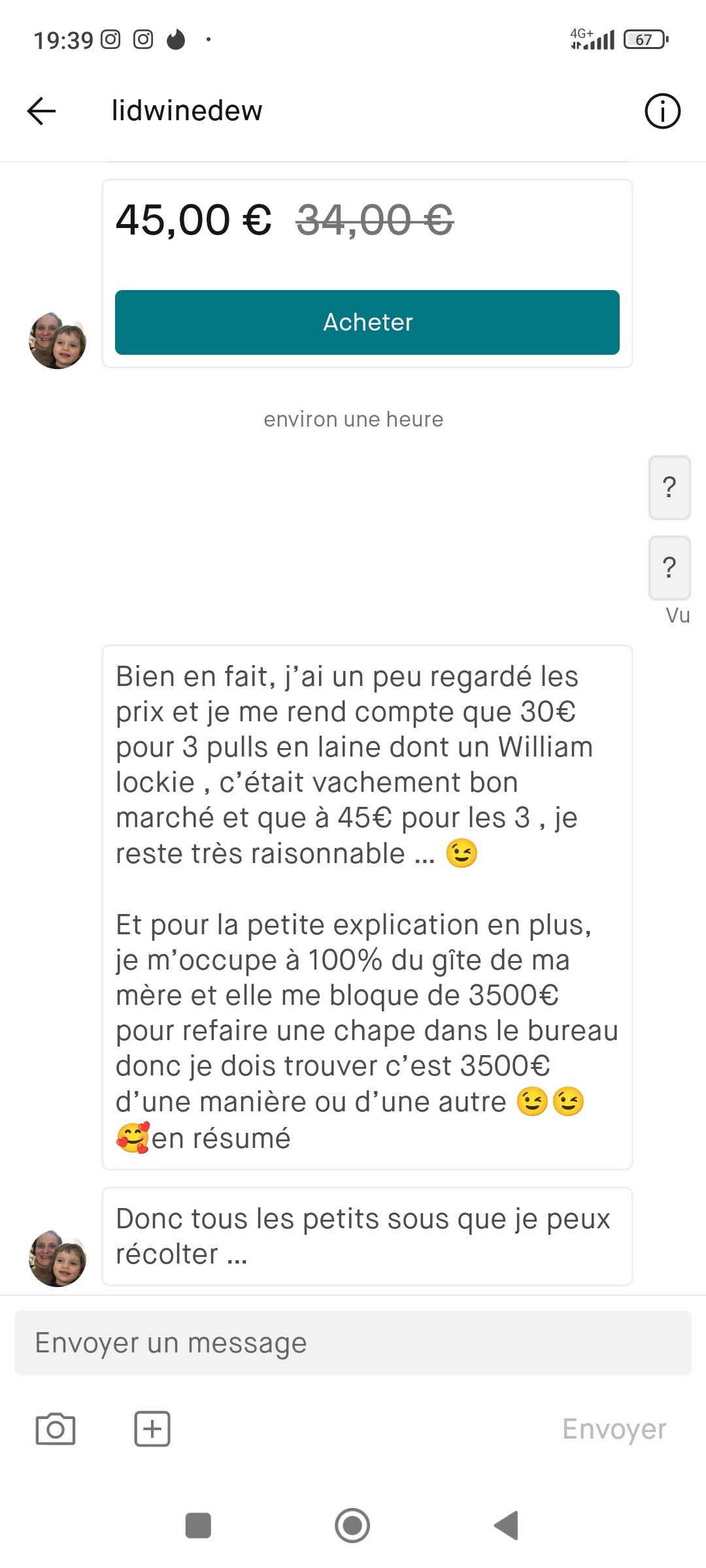
Task: Open conversation info details
Action: [x=662, y=111]
